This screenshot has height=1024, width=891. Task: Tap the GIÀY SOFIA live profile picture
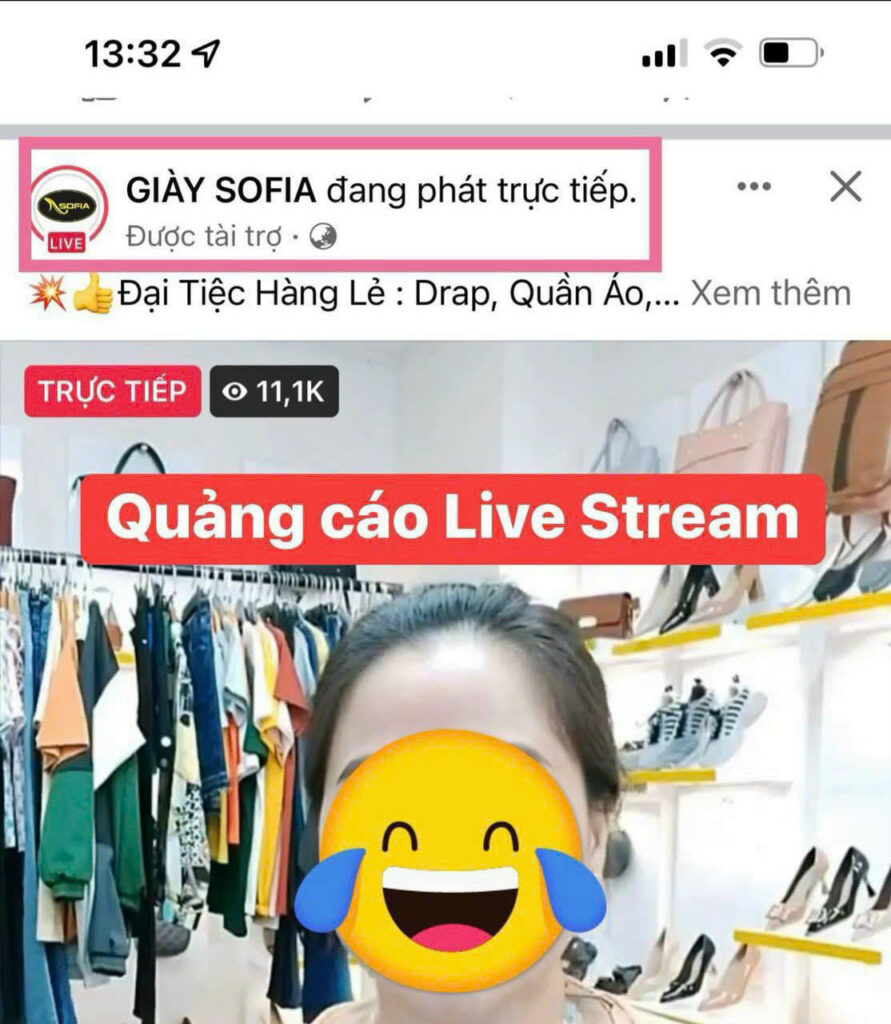(68, 208)
